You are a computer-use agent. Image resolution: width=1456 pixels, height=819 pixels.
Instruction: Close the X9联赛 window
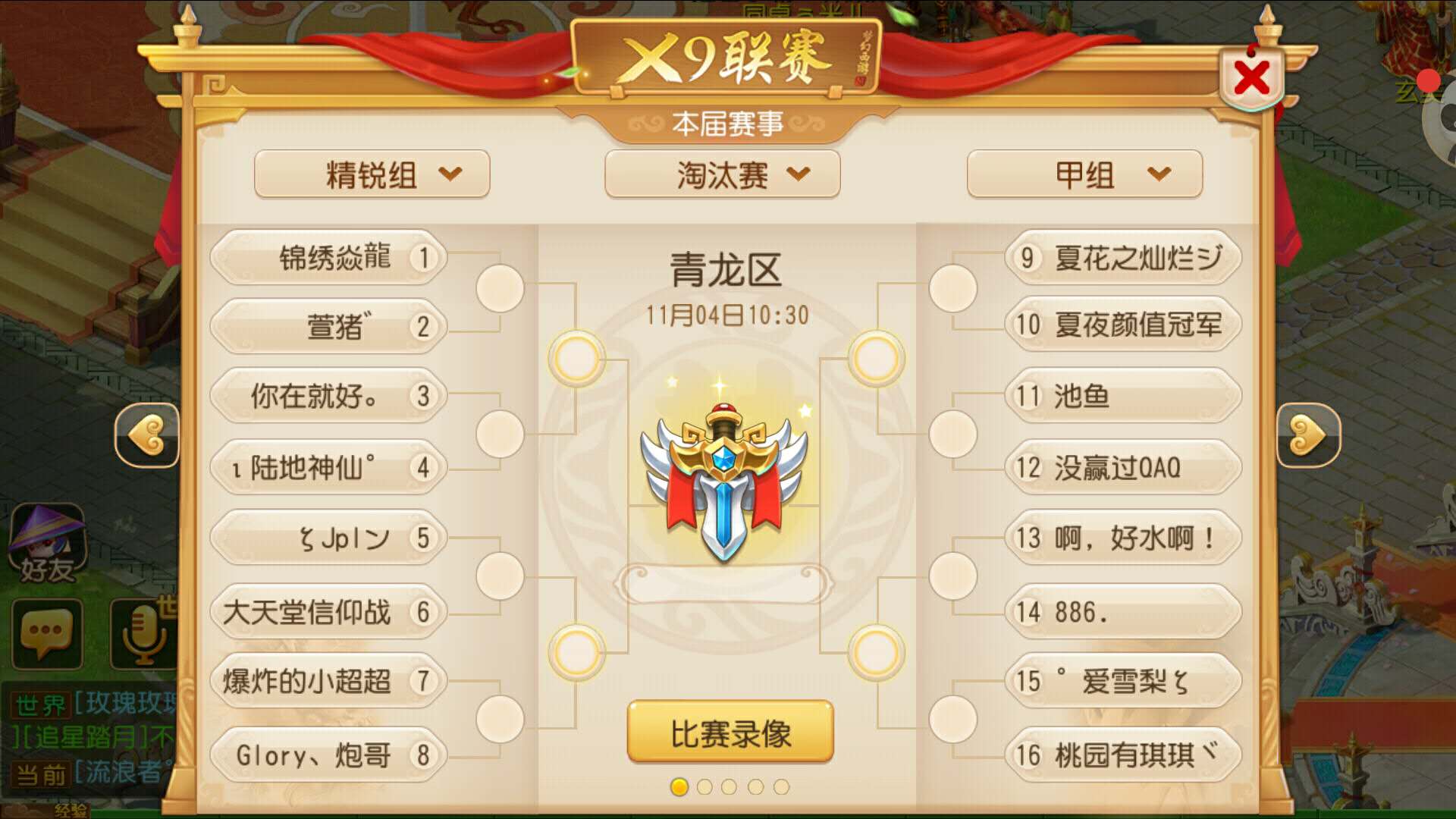click(x=1251, y=77)
